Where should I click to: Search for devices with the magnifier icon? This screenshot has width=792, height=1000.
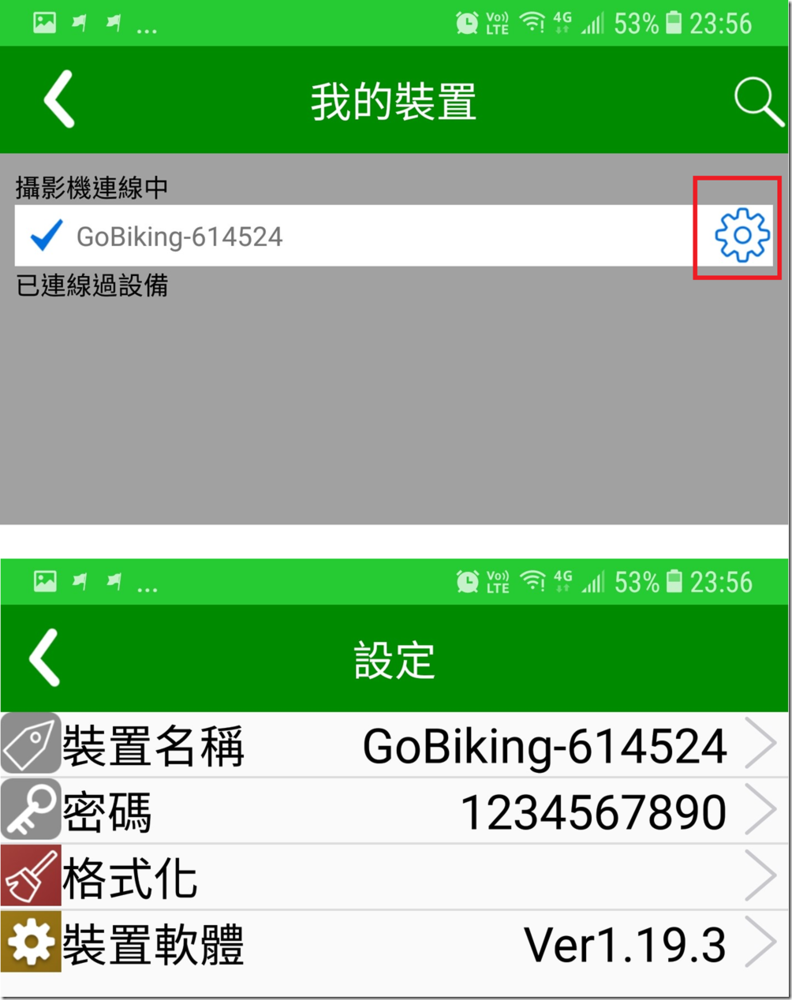point(758,102)
